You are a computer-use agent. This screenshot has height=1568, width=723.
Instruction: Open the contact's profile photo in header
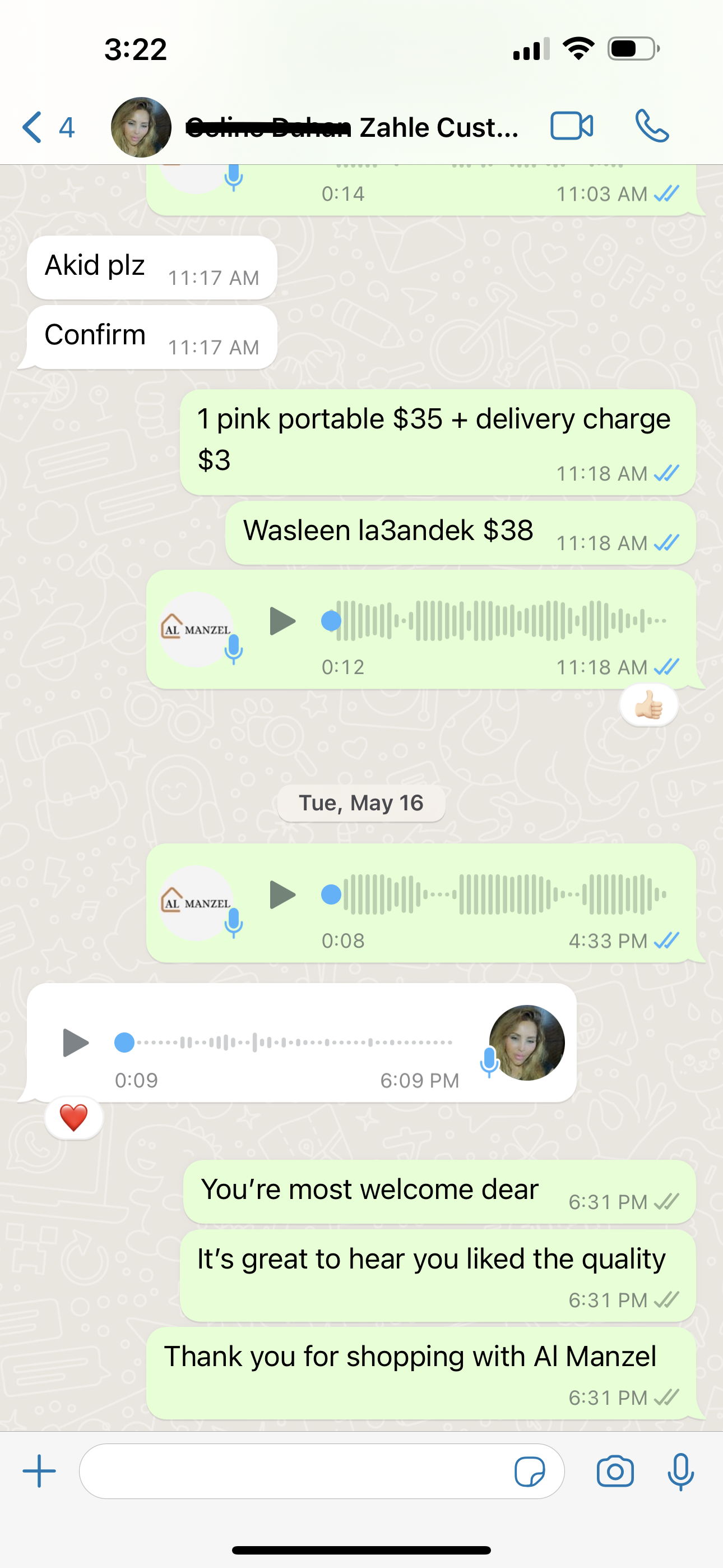point(141,127)
